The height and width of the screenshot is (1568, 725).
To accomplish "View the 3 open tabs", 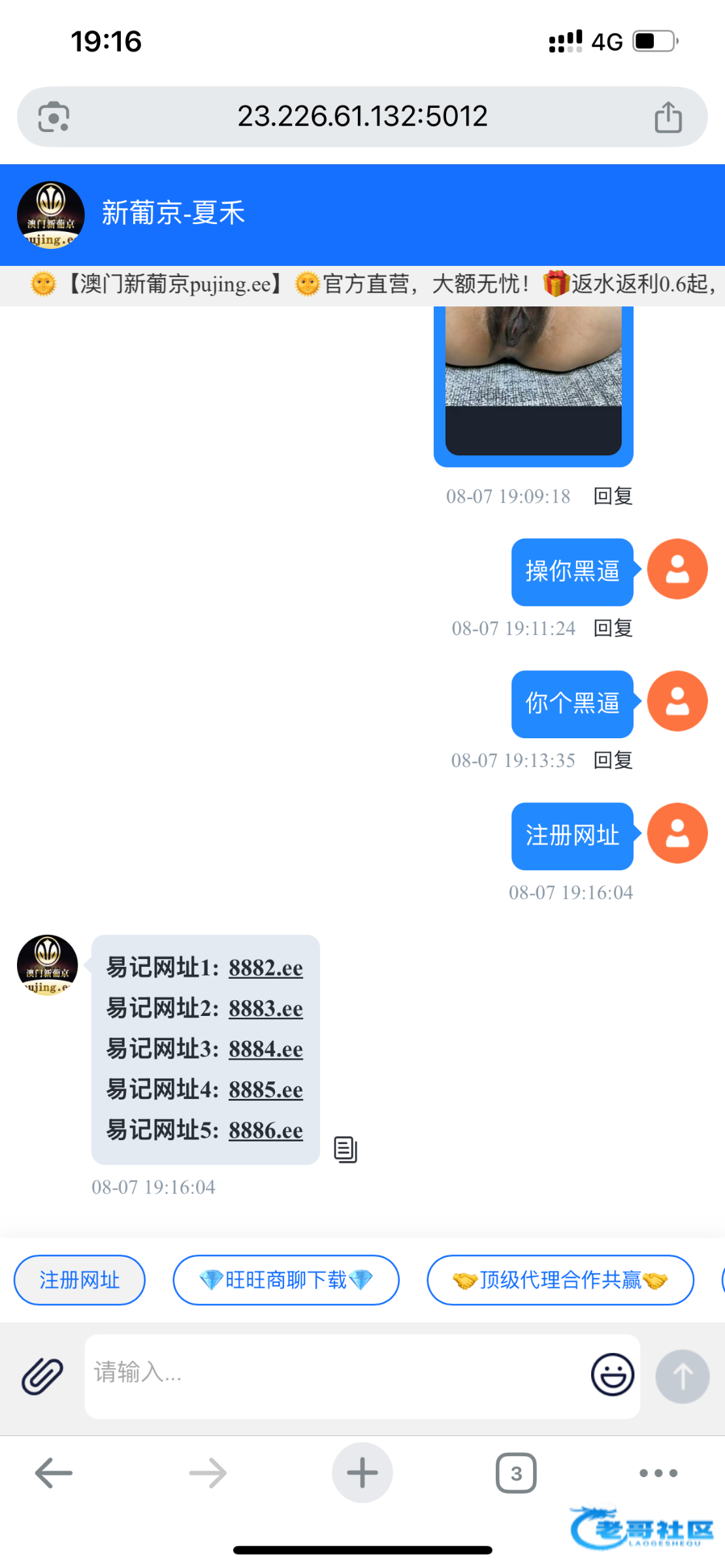I will pyautogui.click(x=516, y=1473).
